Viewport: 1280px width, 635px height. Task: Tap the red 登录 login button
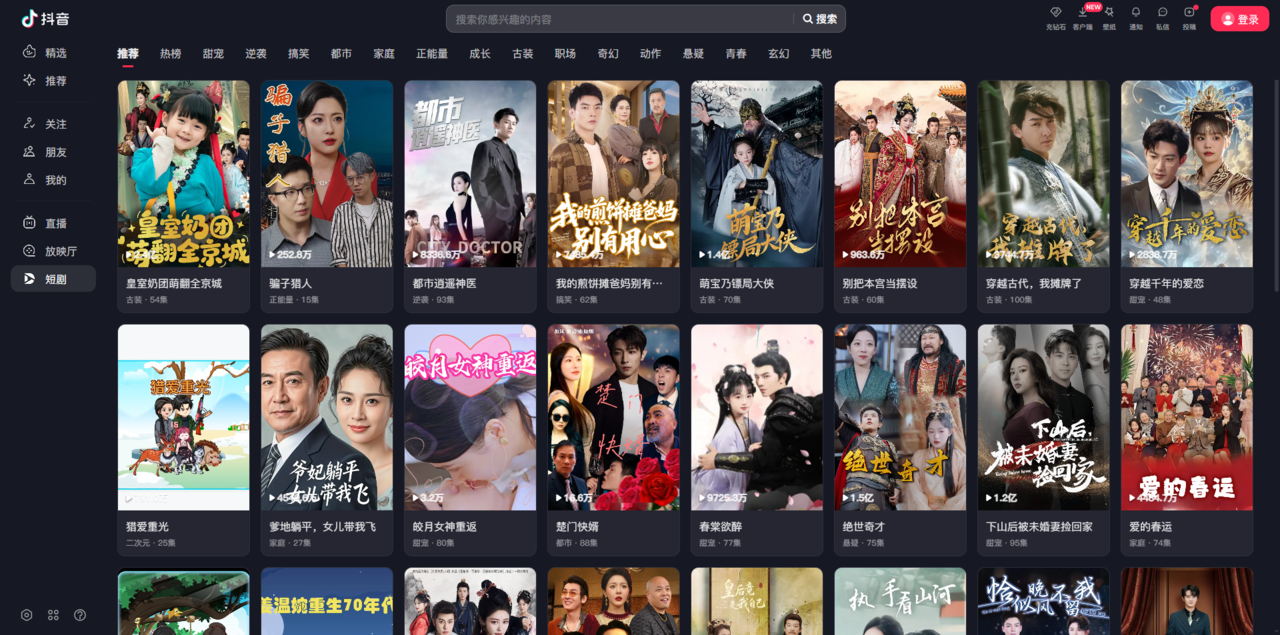coord(1239,19)
